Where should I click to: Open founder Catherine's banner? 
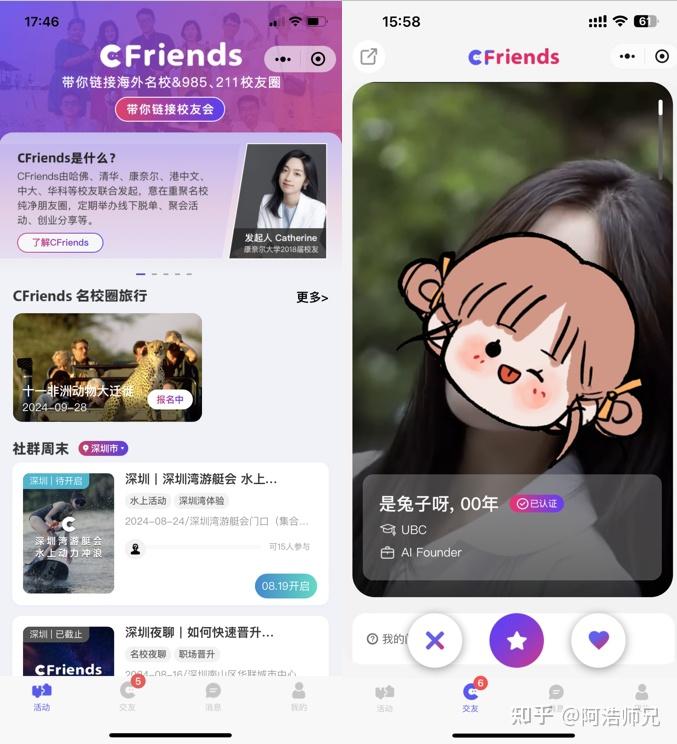pos(284,200)
